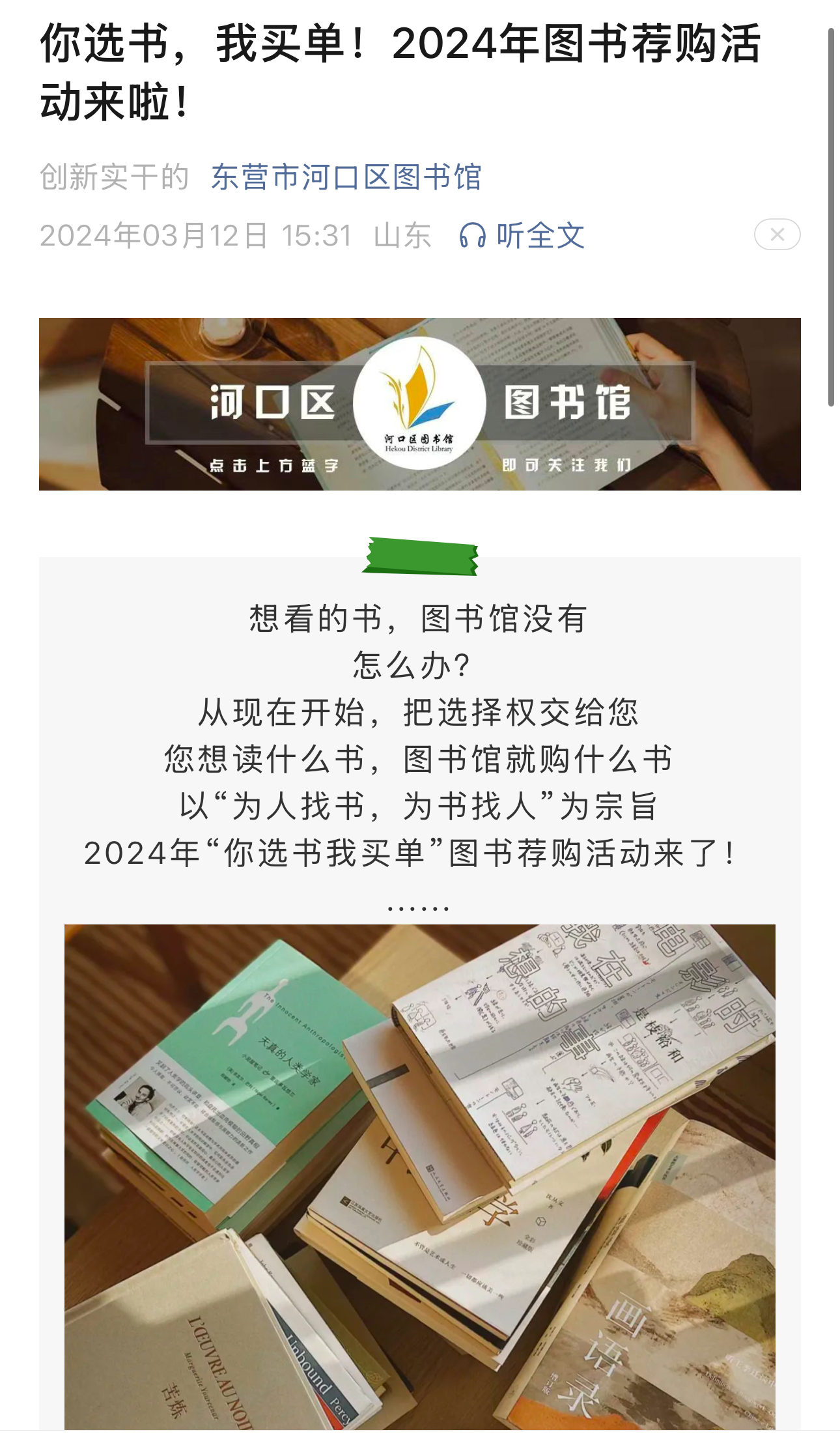Image resolution: width=840 pixels, height=1443 pixels.
Task: Open the 东营市河口区图书馆 account page
Action: coord(346,177)
